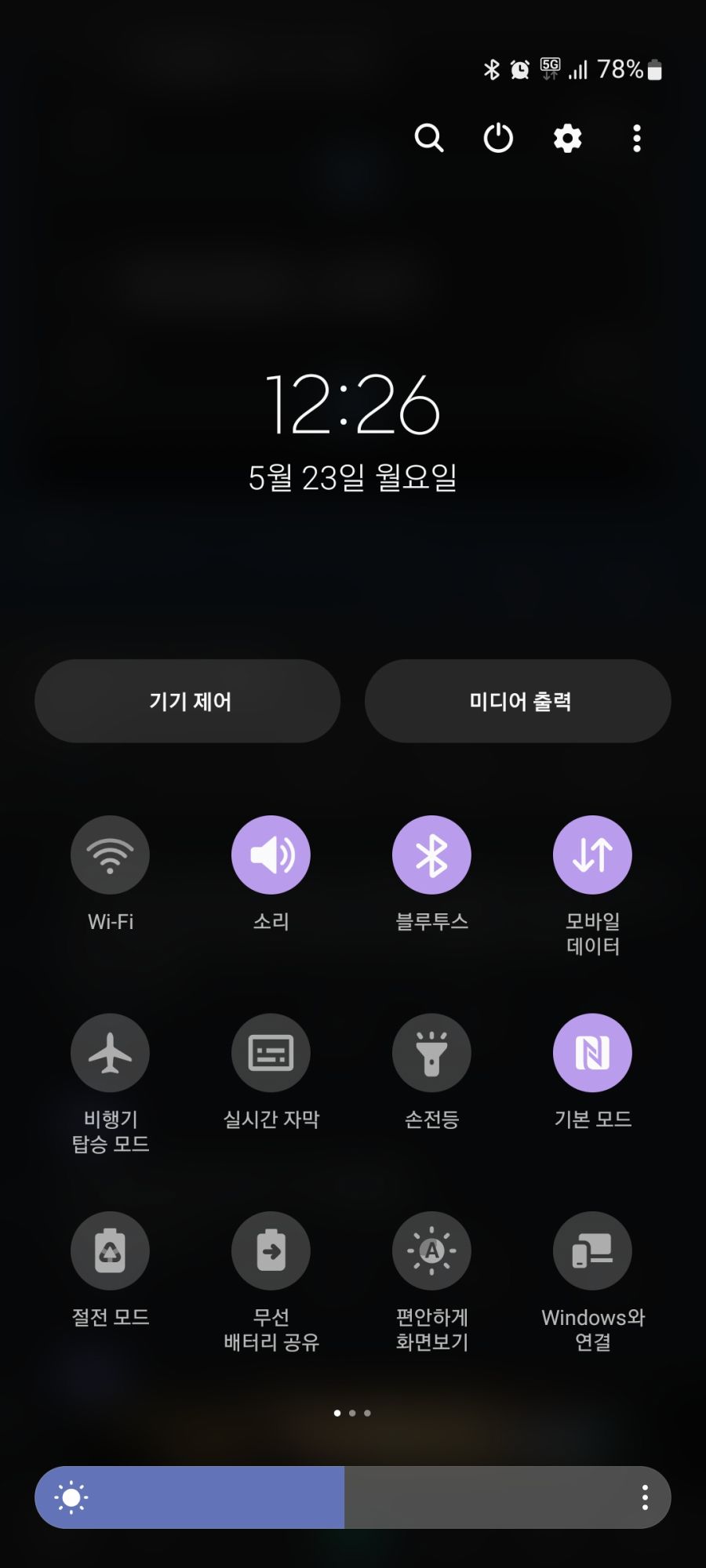This screenshot has height=1568, width=706.
Task: Disable 블루투스 Bluetooth
Action: pyautogui.click(x=431, y=855)
